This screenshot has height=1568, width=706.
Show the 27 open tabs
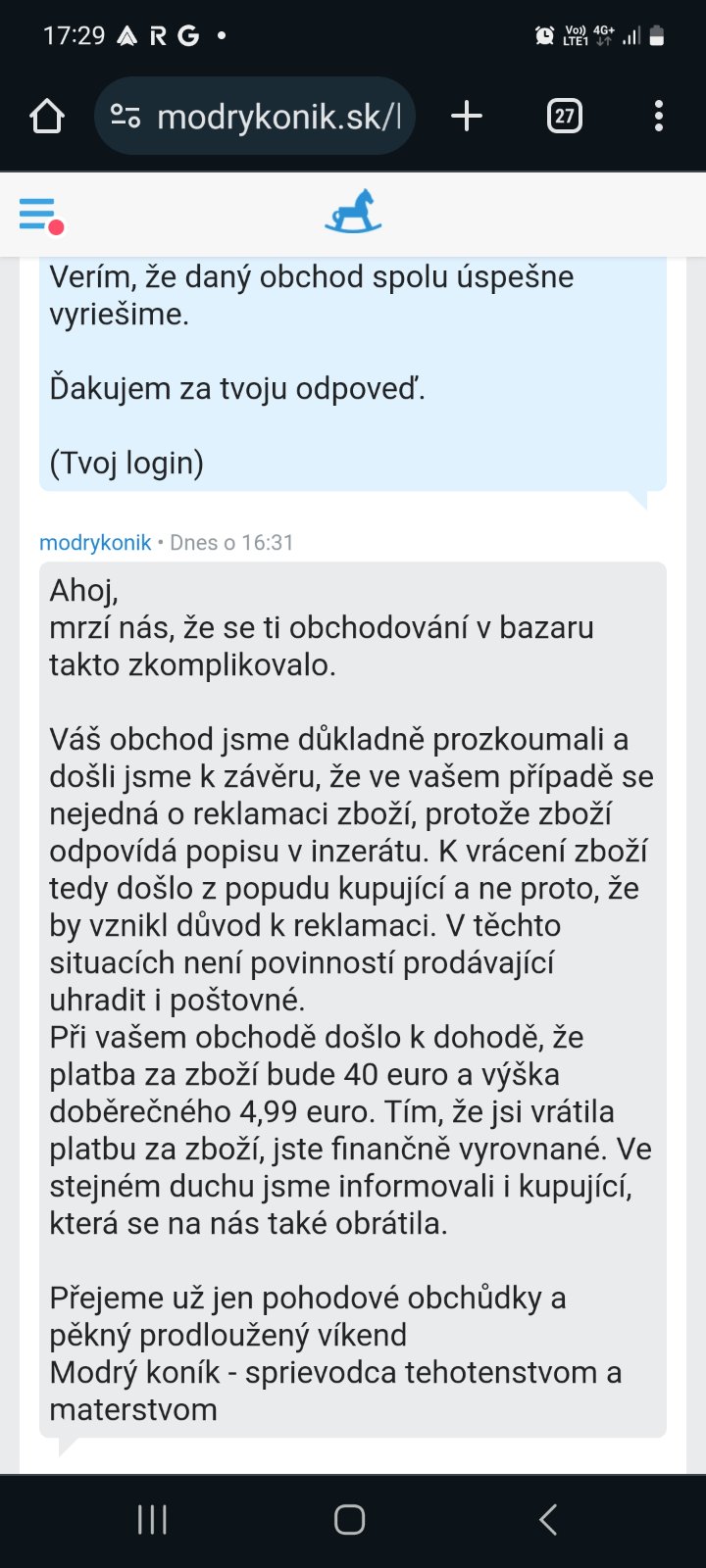(564, 117)
